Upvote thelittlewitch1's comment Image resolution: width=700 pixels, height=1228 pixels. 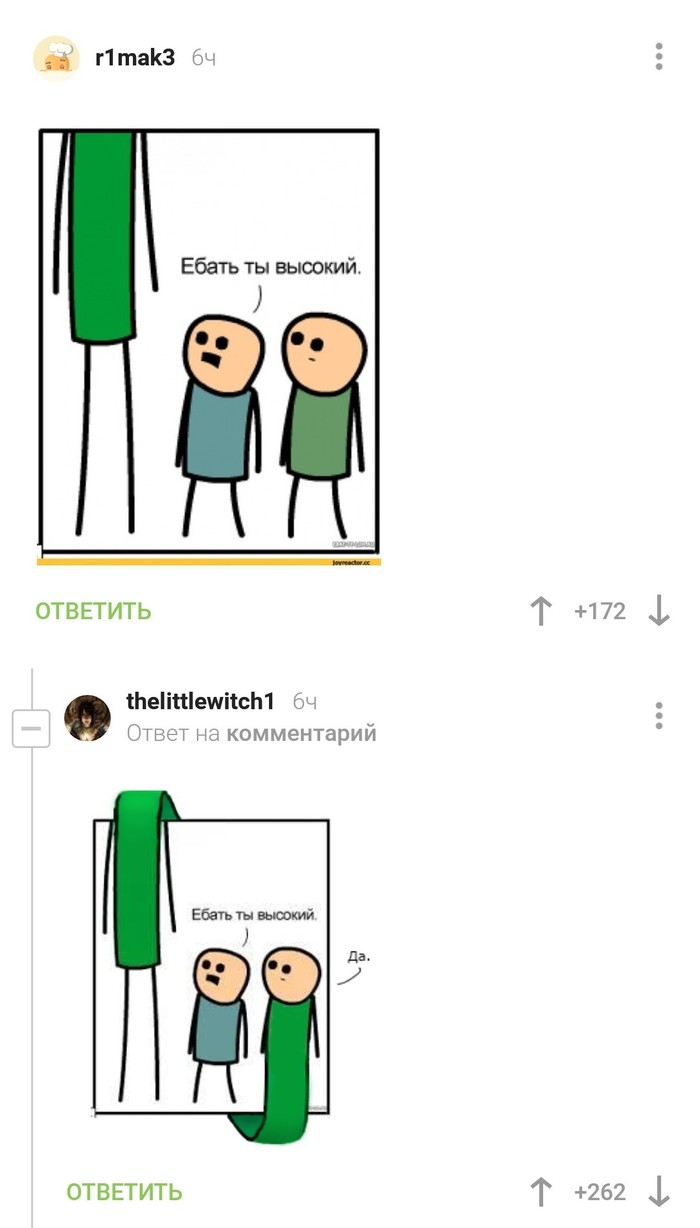click(541, 1192)
